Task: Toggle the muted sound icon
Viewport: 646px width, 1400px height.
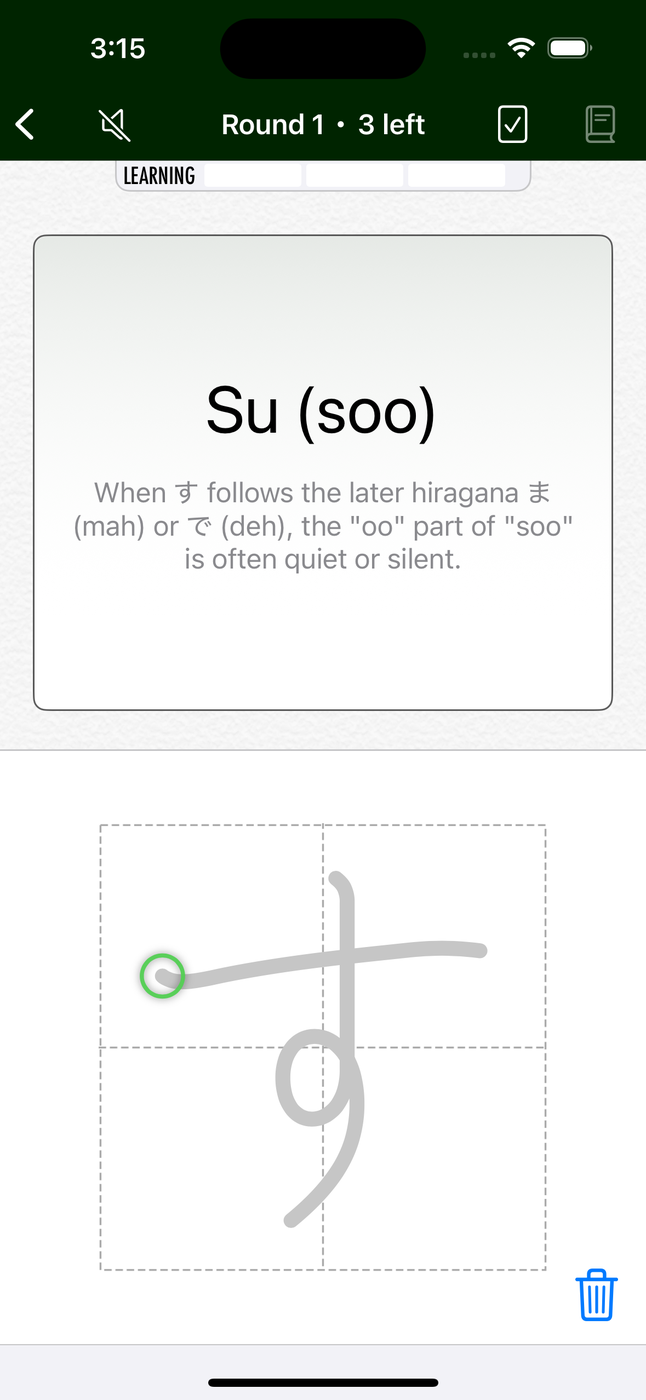Action: click(x=115, y=125)
